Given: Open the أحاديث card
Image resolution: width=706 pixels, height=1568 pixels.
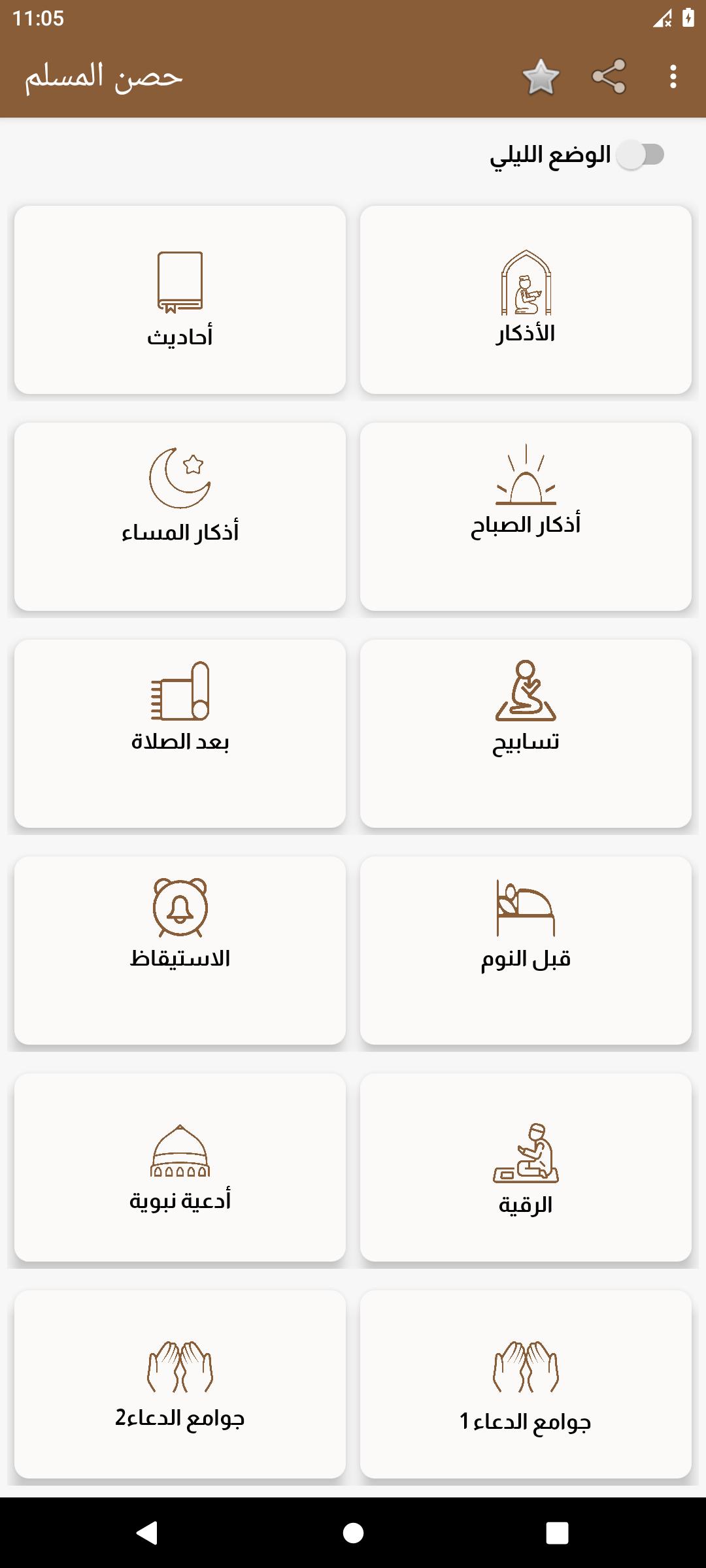Looking at the screenshot, I should [180, 300].
